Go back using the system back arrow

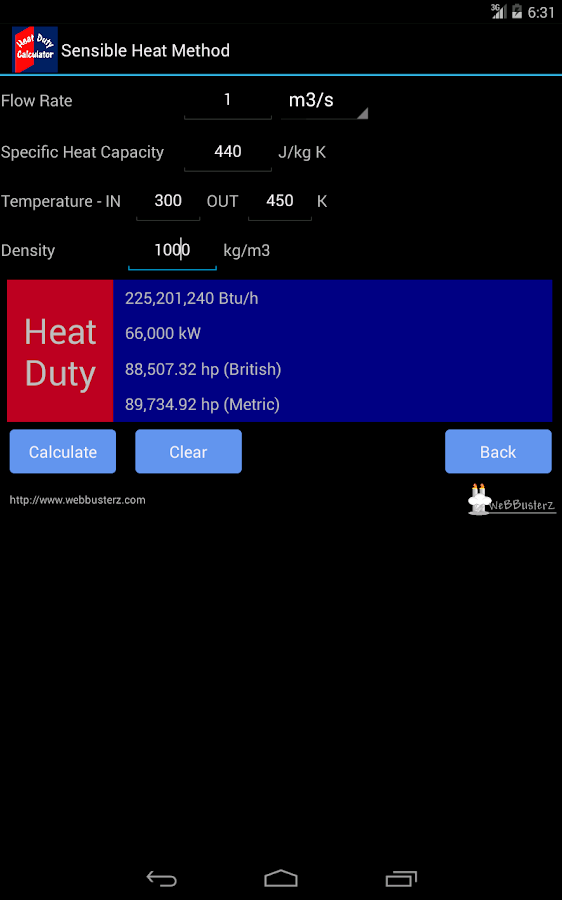(161, 878)
